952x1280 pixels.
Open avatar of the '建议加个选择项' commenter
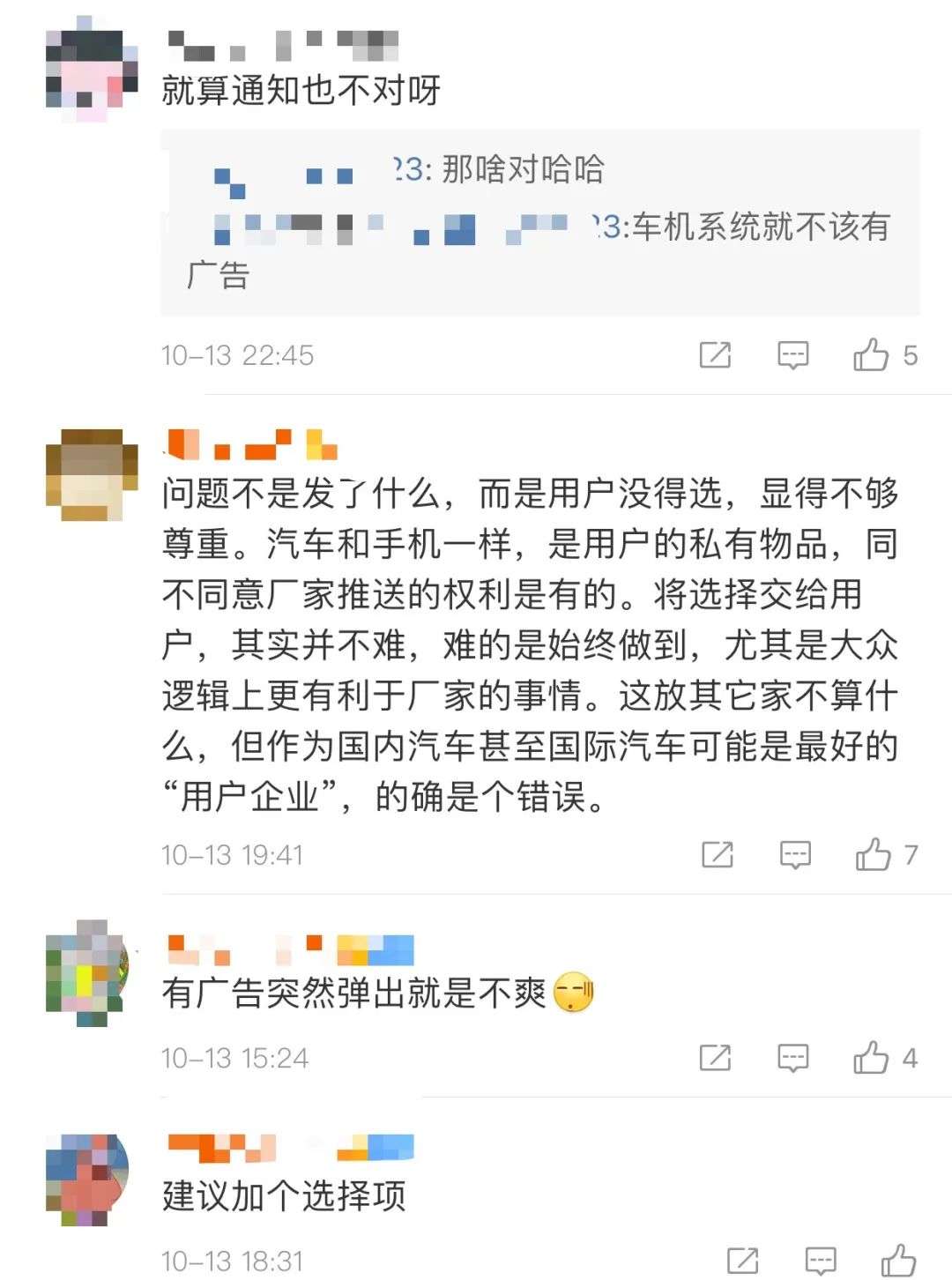88,1180
